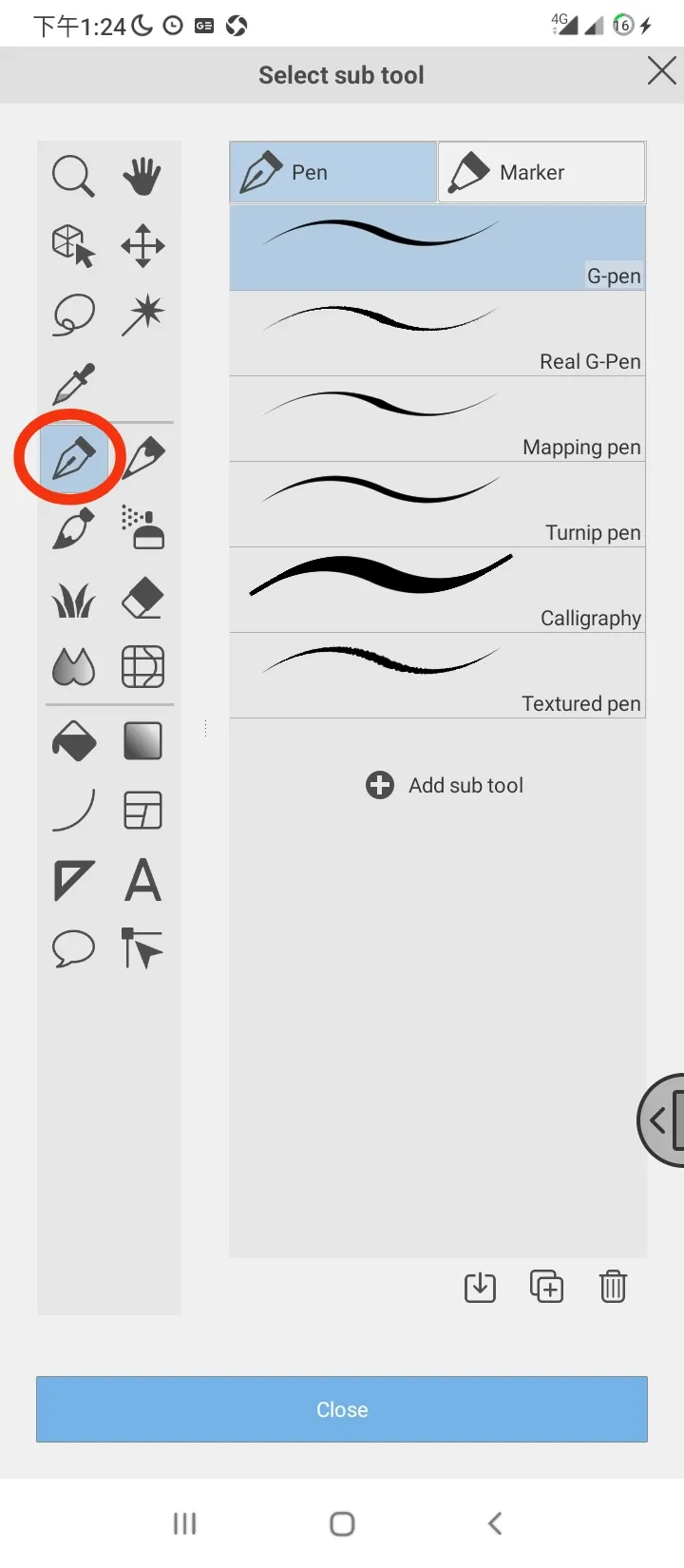
Task: Select the paint bucket fill tool
Action: 73,741
